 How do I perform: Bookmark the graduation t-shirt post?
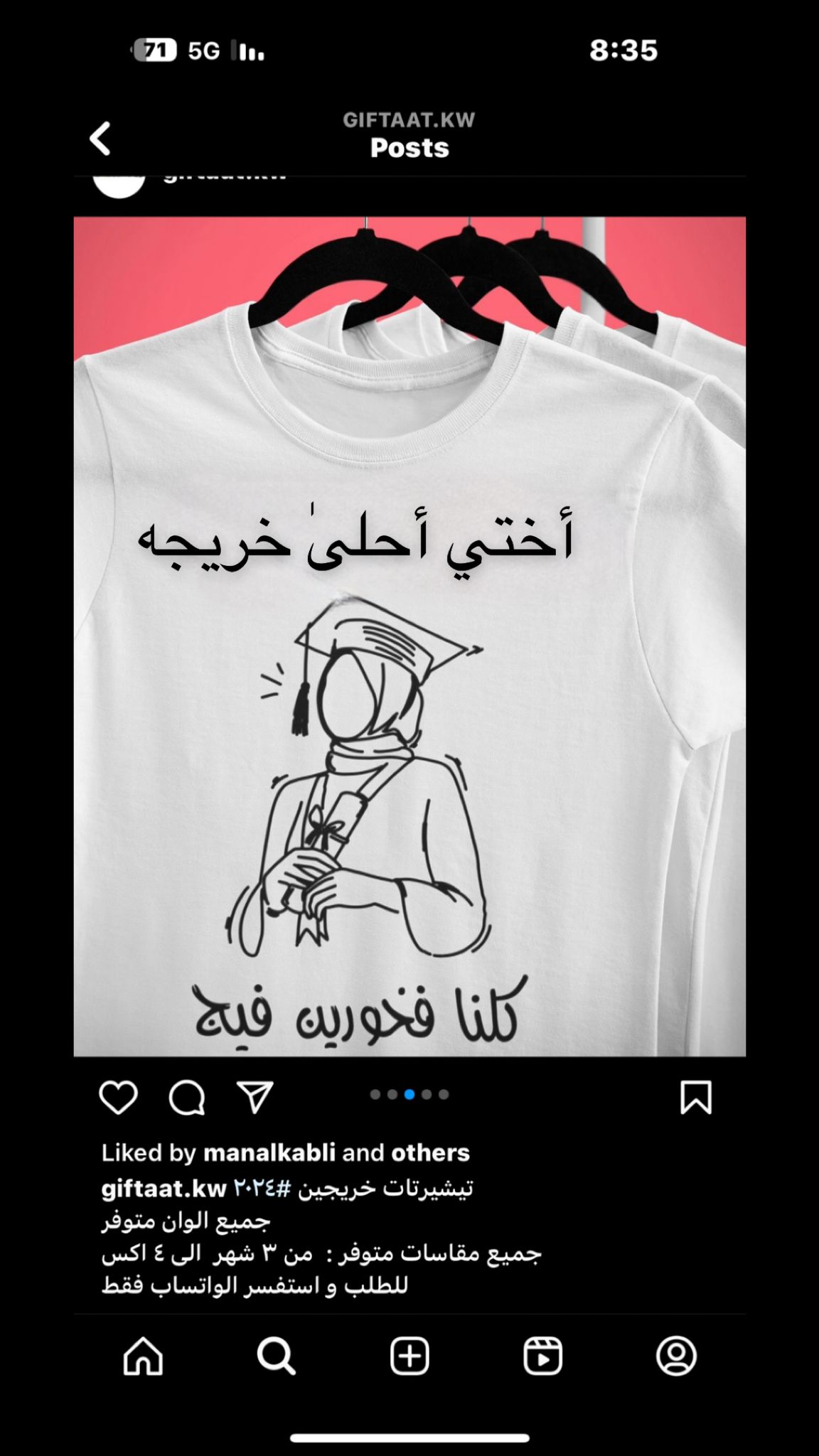[x=695, y=1097]
